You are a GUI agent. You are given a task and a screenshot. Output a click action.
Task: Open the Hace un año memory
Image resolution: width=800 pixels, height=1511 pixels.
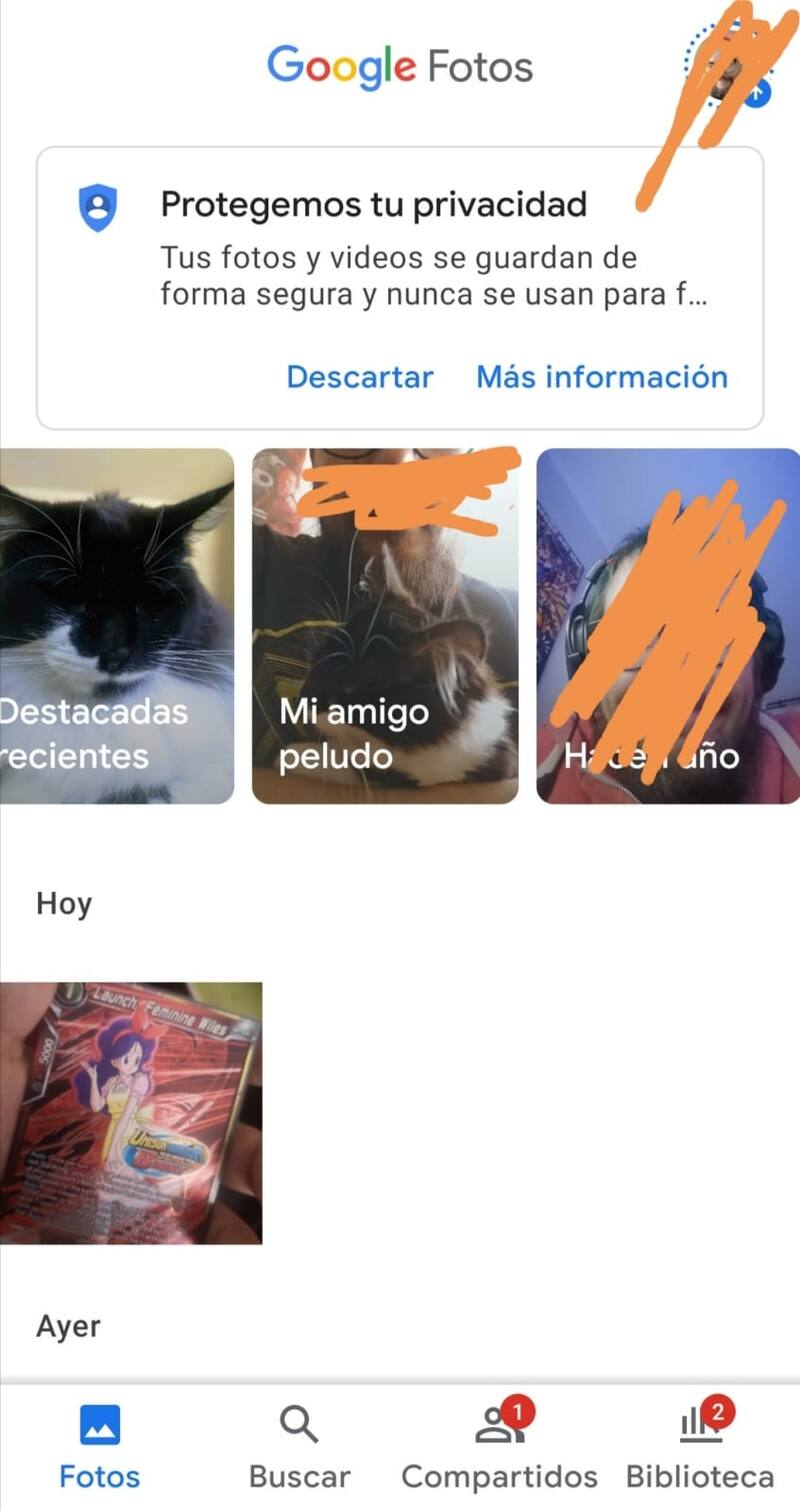(666, 626)
